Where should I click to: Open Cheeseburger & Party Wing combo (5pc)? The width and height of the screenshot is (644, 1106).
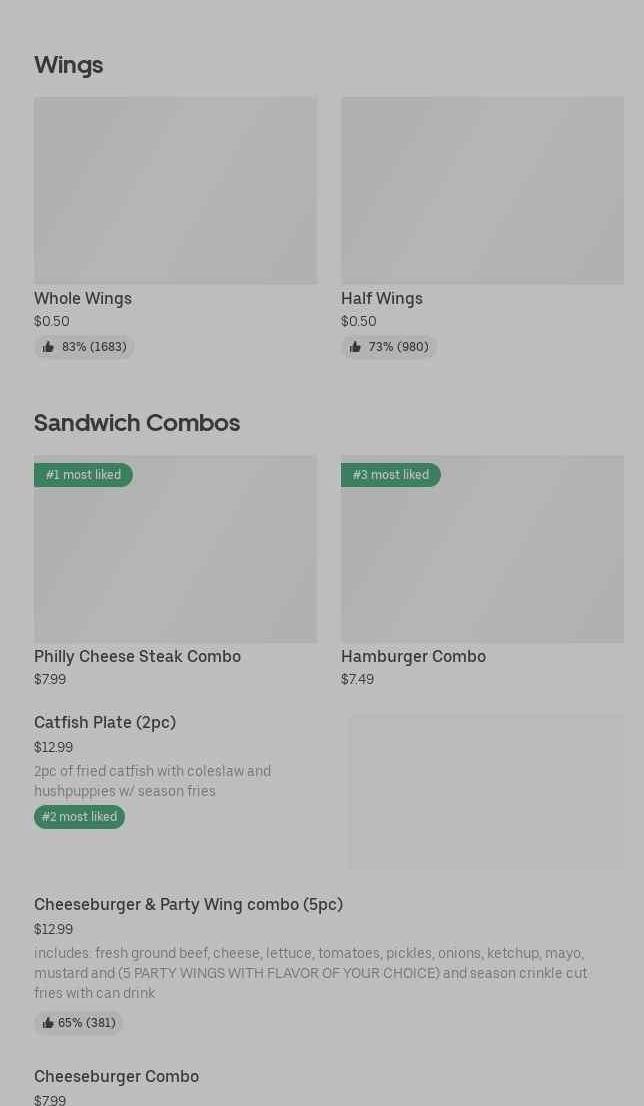click(x=329, y=964)
